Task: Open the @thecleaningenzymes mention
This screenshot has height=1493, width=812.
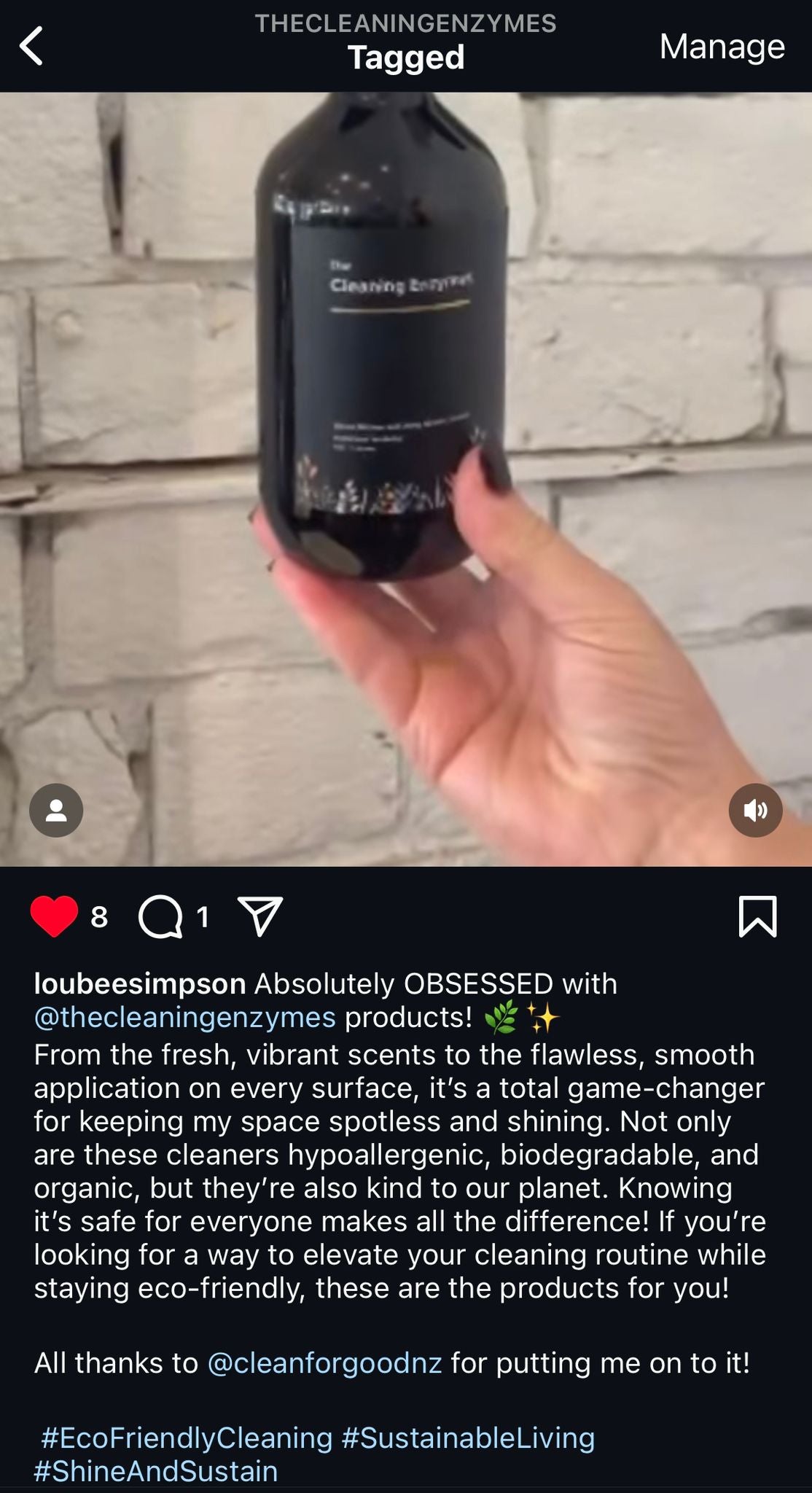Action: tap(185, 1017)
